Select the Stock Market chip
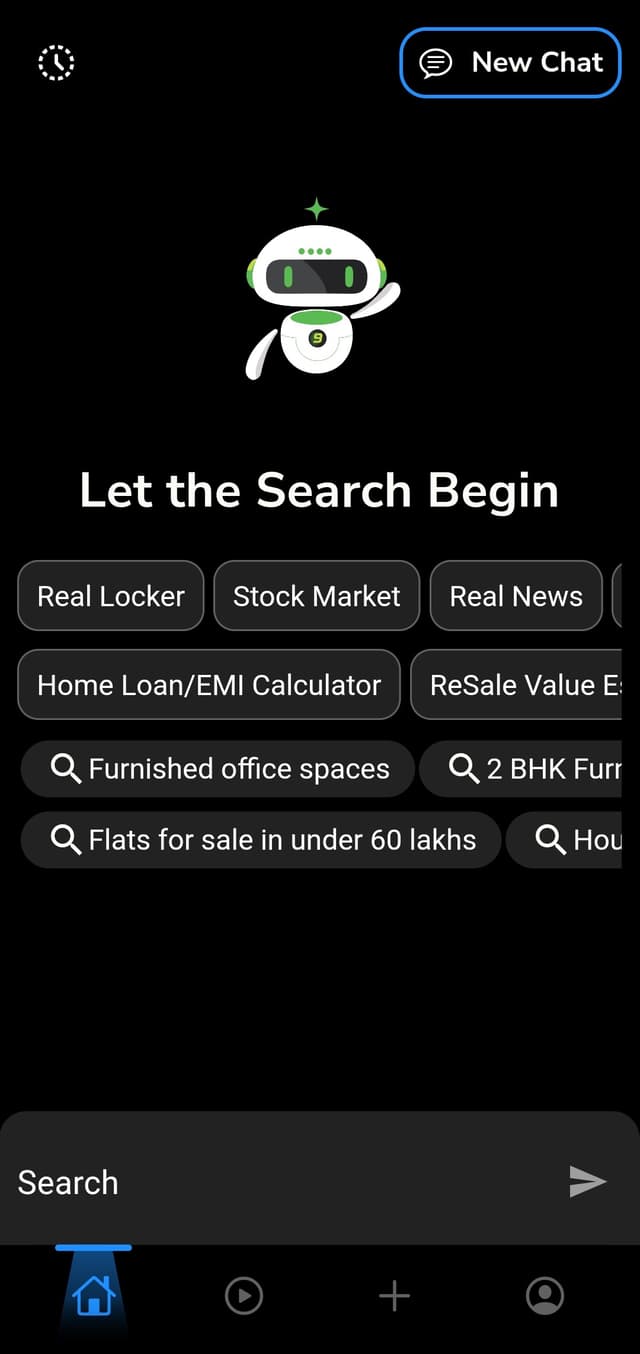 [x=316, y=596]
